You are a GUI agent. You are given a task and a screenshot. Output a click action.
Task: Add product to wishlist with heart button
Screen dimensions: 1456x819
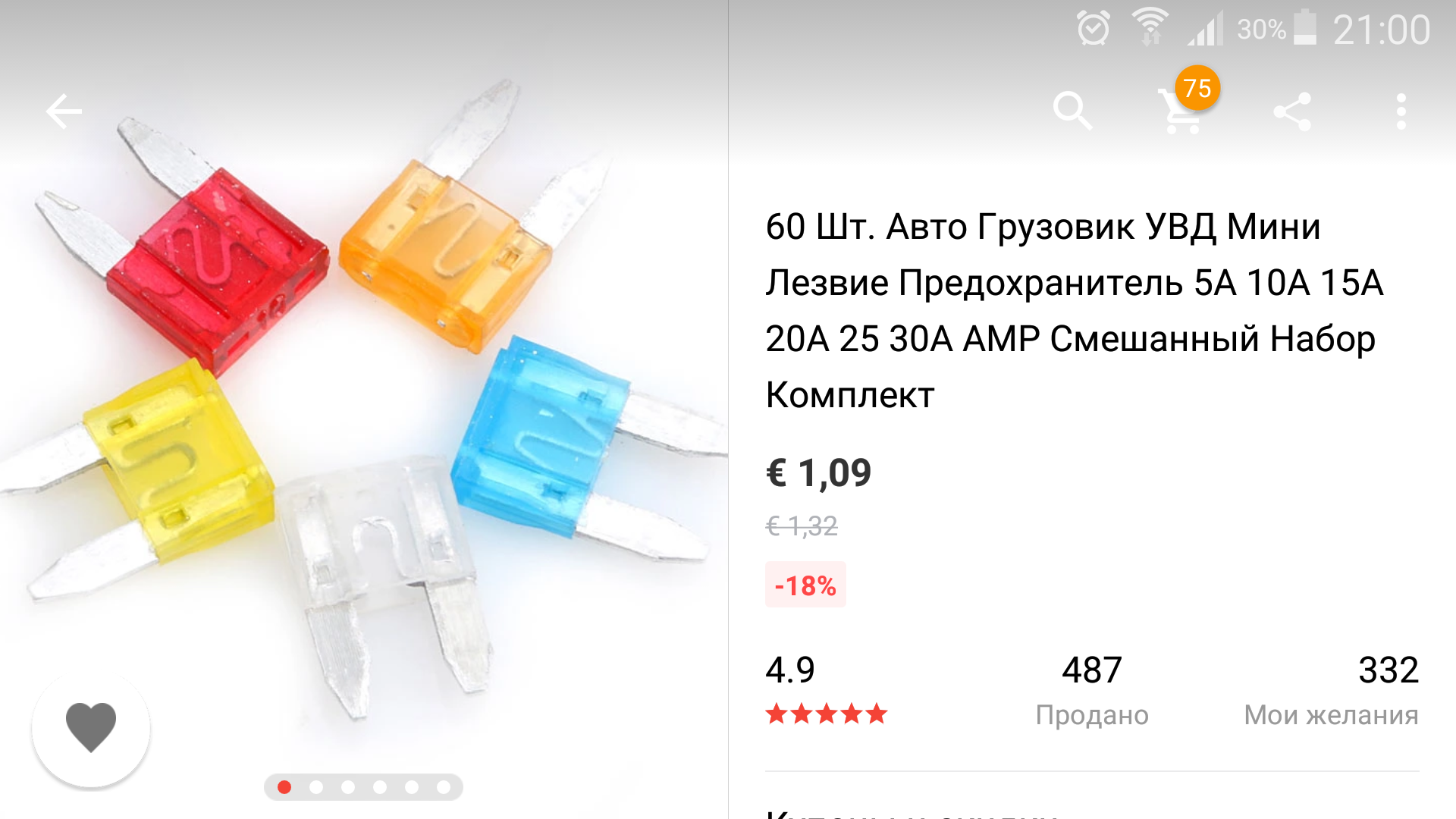[x=91, y=726]
